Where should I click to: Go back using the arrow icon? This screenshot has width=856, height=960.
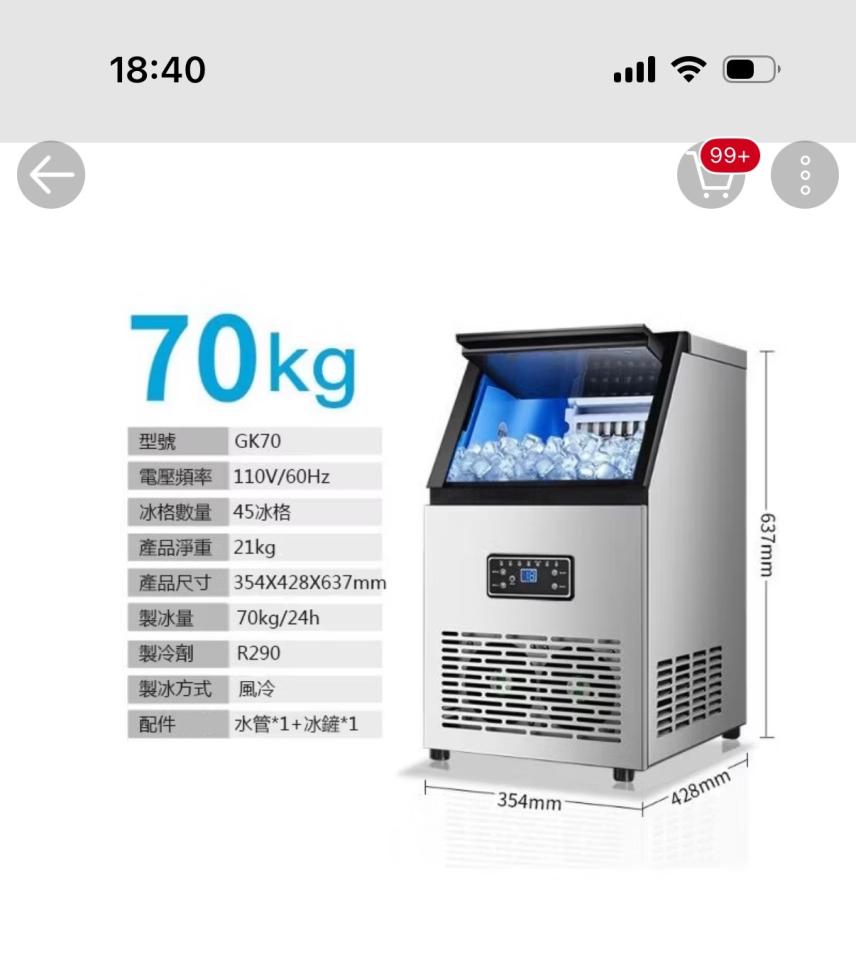click(x=51, y=175)
